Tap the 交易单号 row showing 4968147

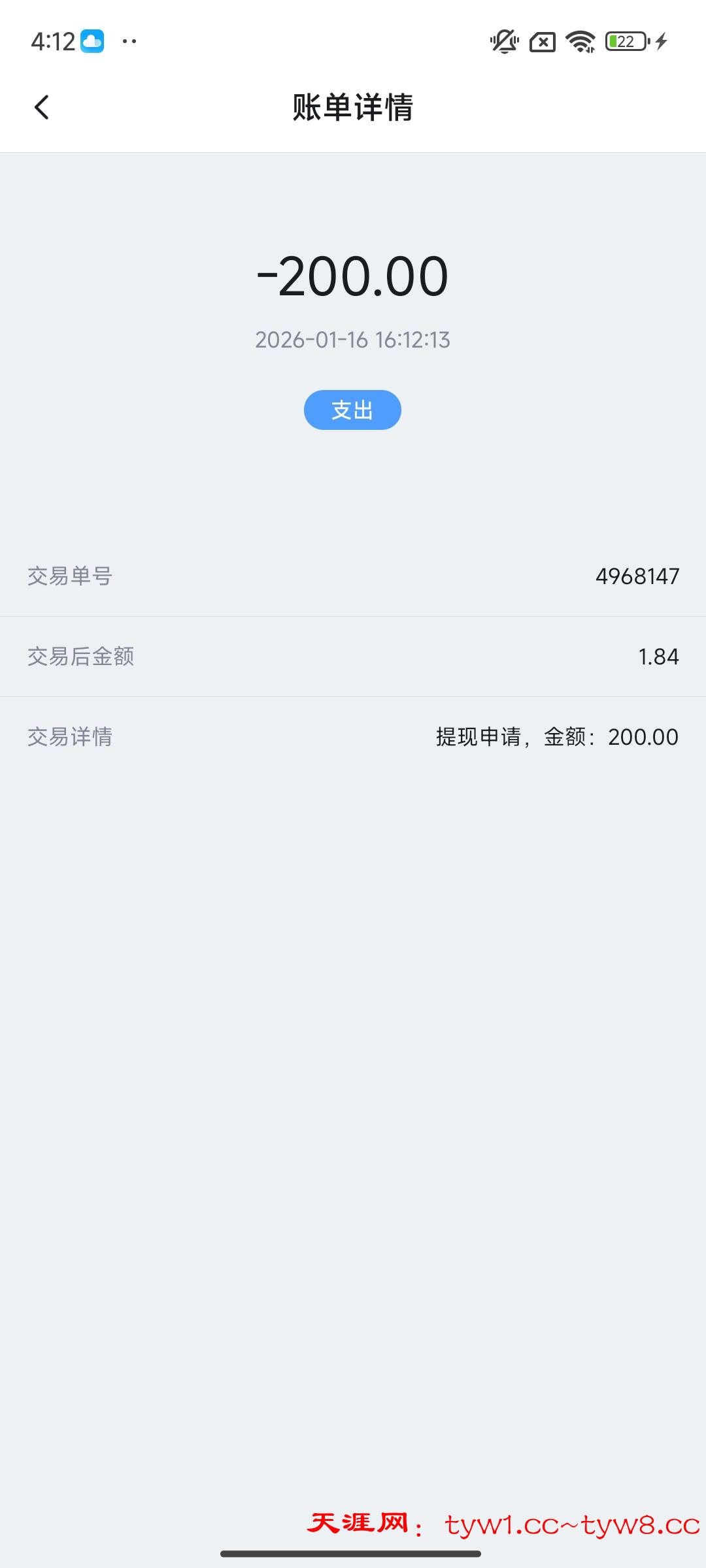pyautogui.click(x=353, y=576)
